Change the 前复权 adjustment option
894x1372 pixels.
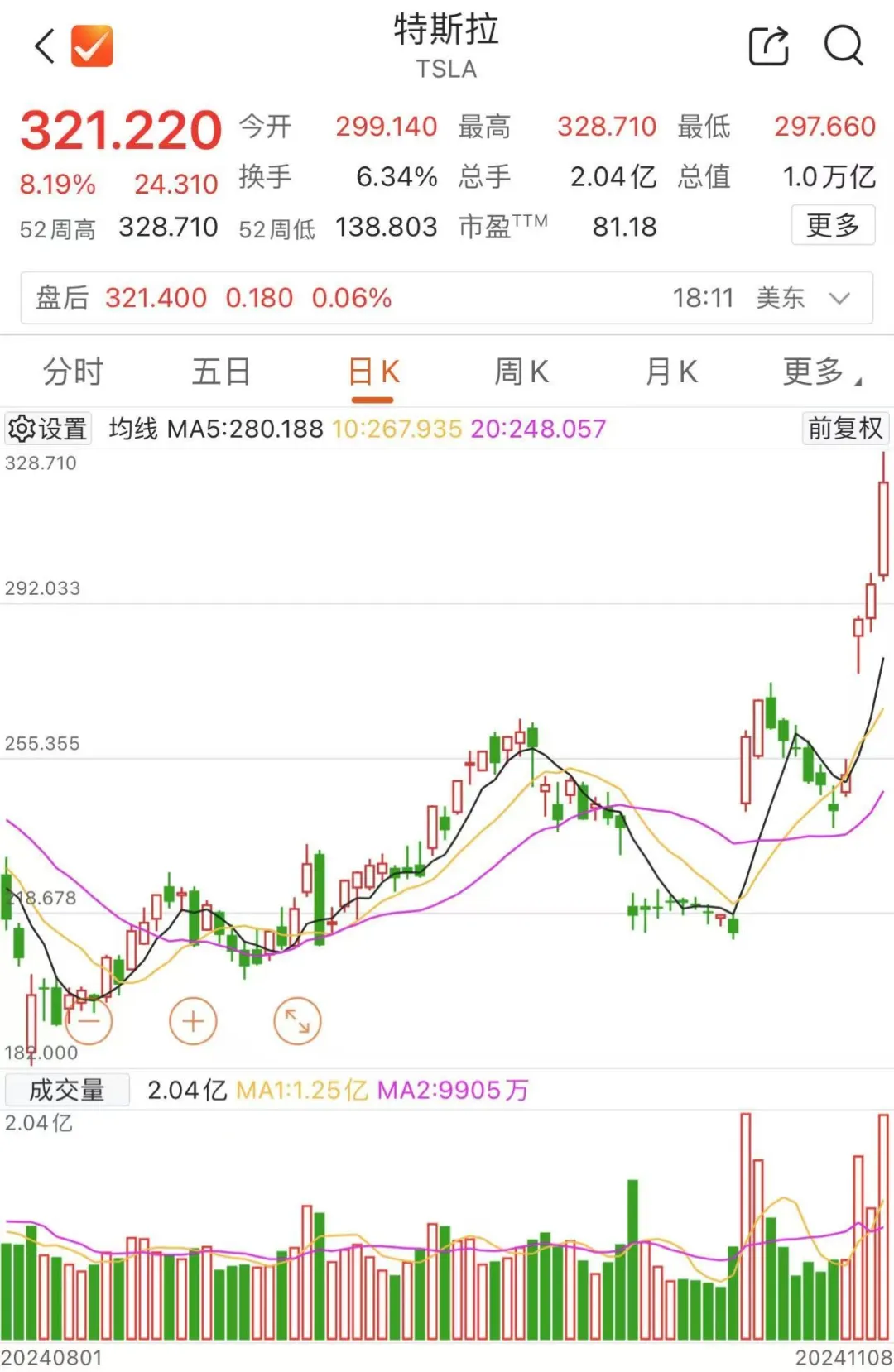pyautogui.click(x=844, y=429)
